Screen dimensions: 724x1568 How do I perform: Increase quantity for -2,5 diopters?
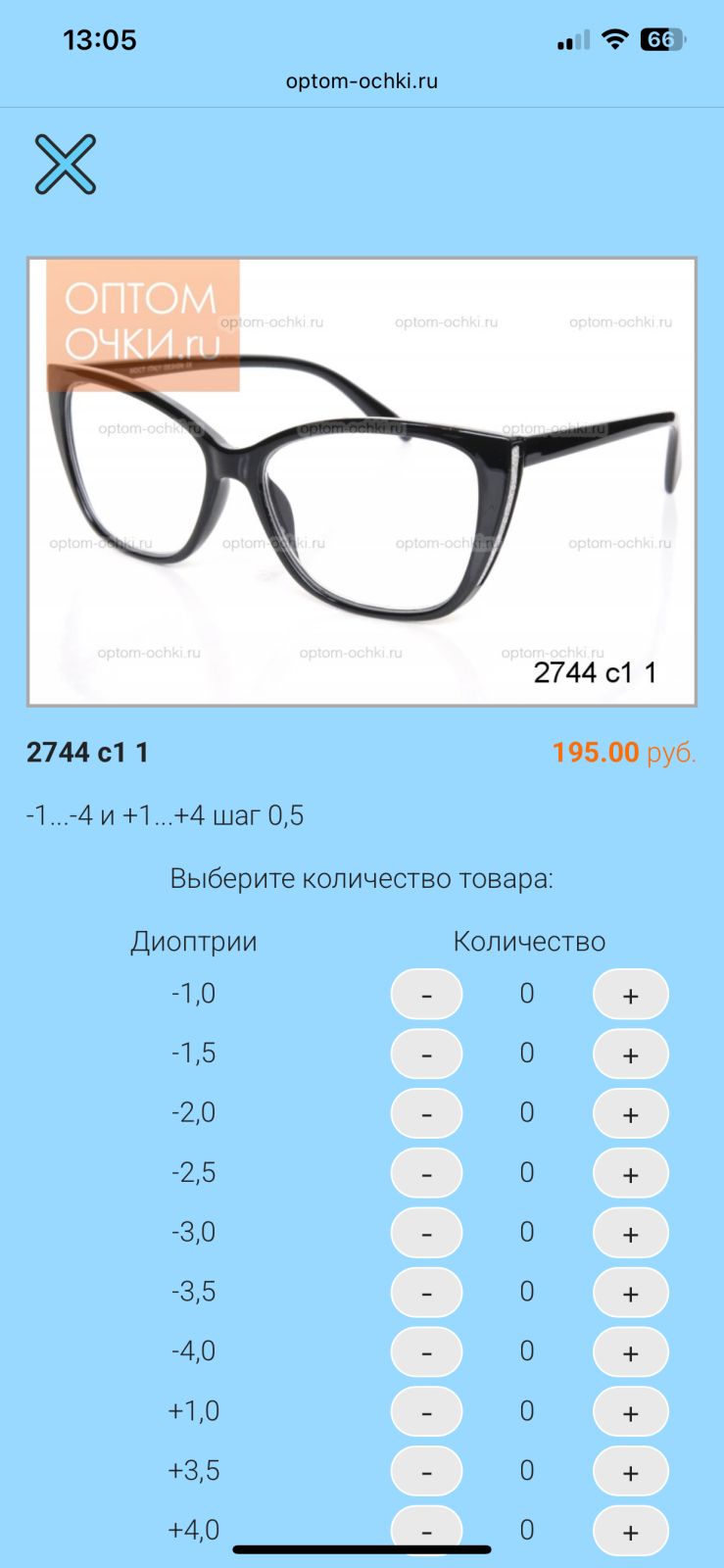630,1174
